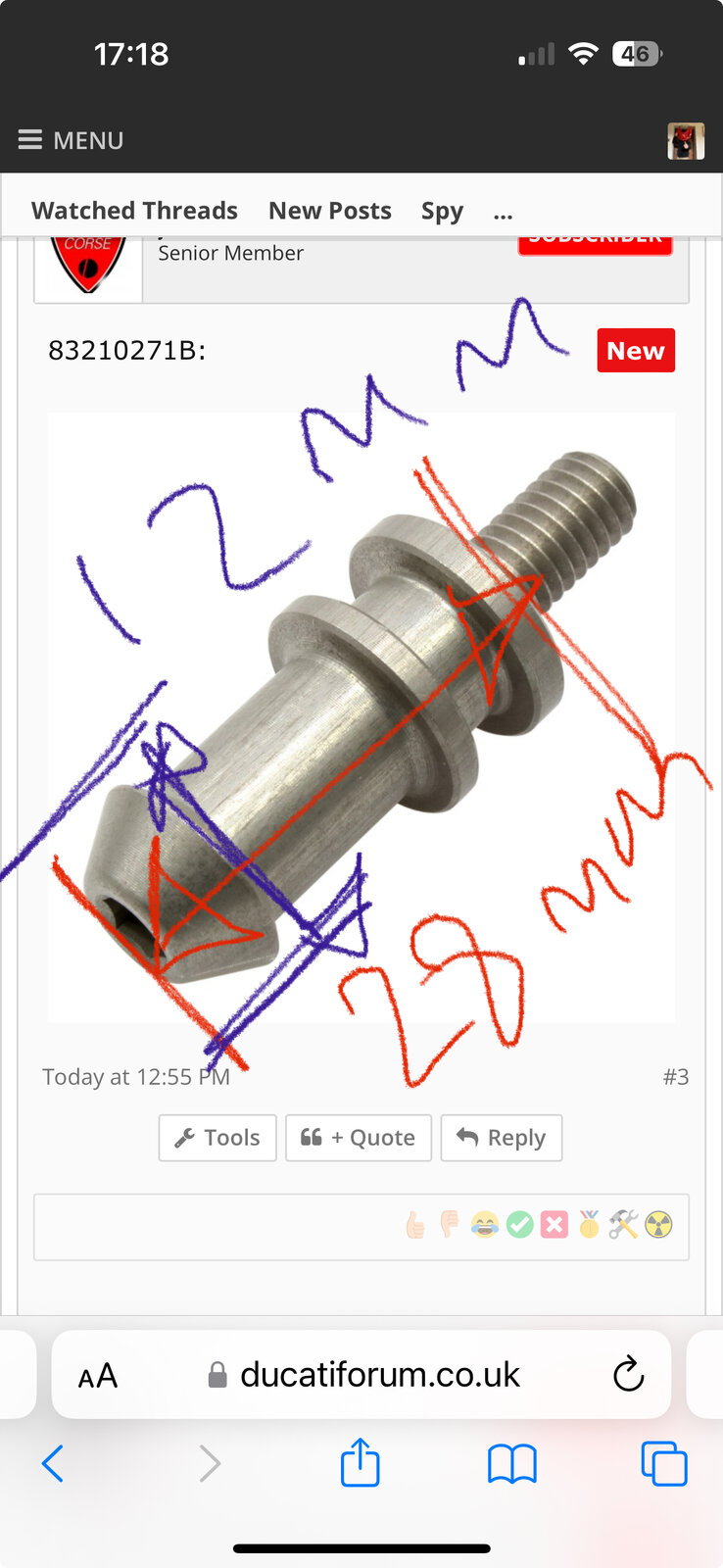Open Safari reader text size options
The width and height of the screenshot is (723, 1568).
click(98, 1376)
